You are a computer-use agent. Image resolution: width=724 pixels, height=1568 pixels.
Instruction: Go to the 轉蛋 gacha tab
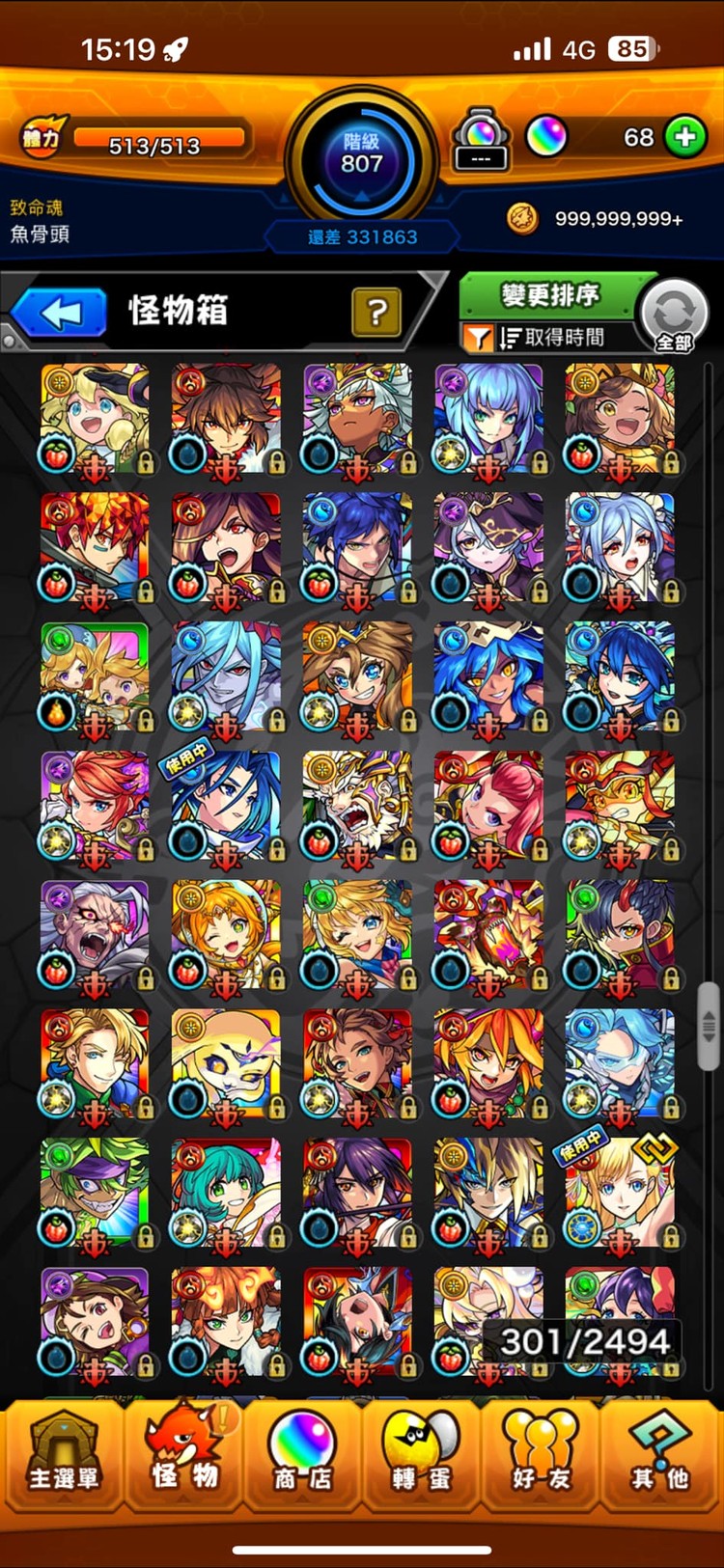(421, 1455)
